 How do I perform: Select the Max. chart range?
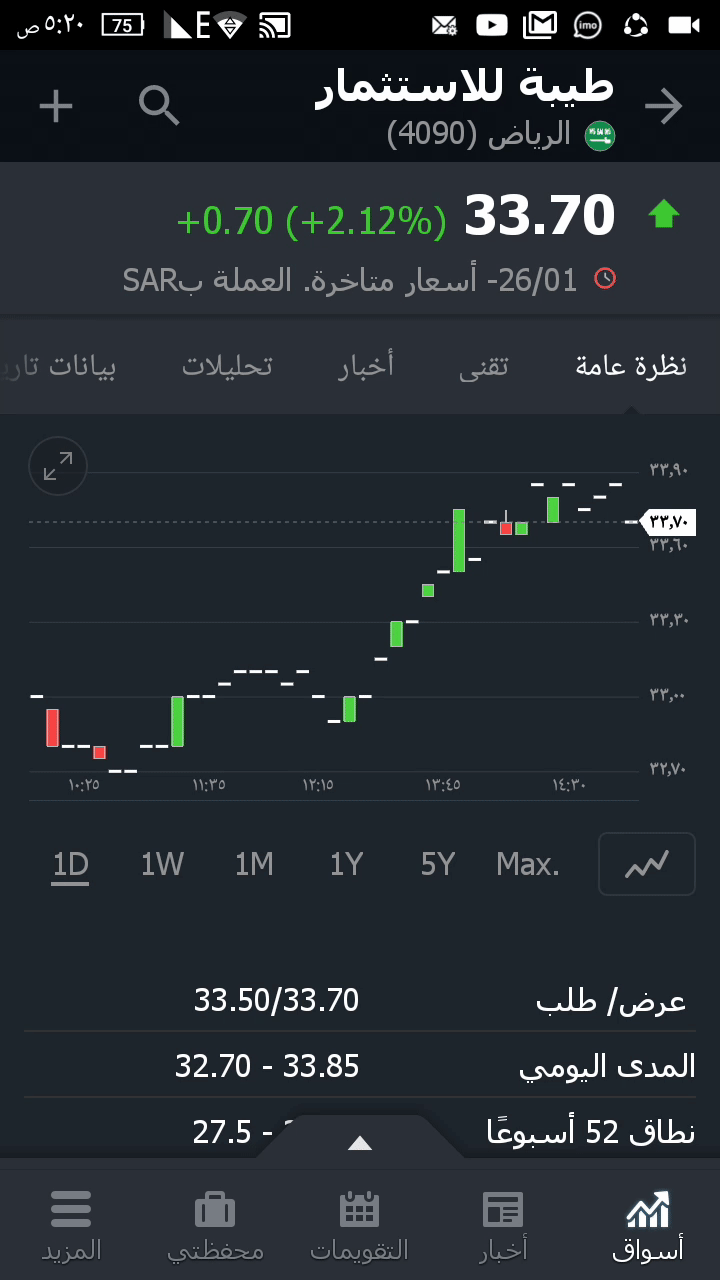point(528,864)
